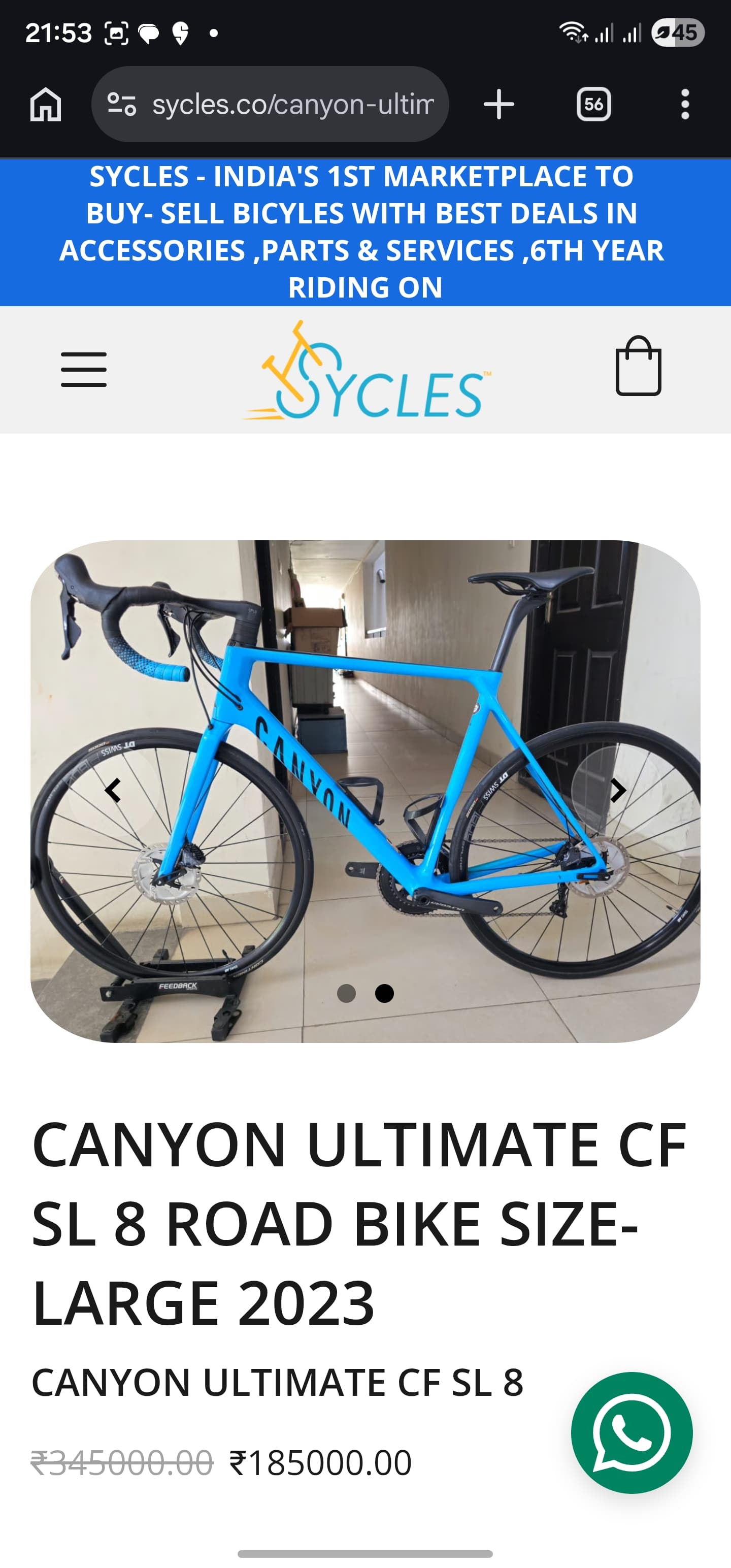This screenshot has height=1568, width=731.
Task: View site information for sycles.co
Action: 122,104
